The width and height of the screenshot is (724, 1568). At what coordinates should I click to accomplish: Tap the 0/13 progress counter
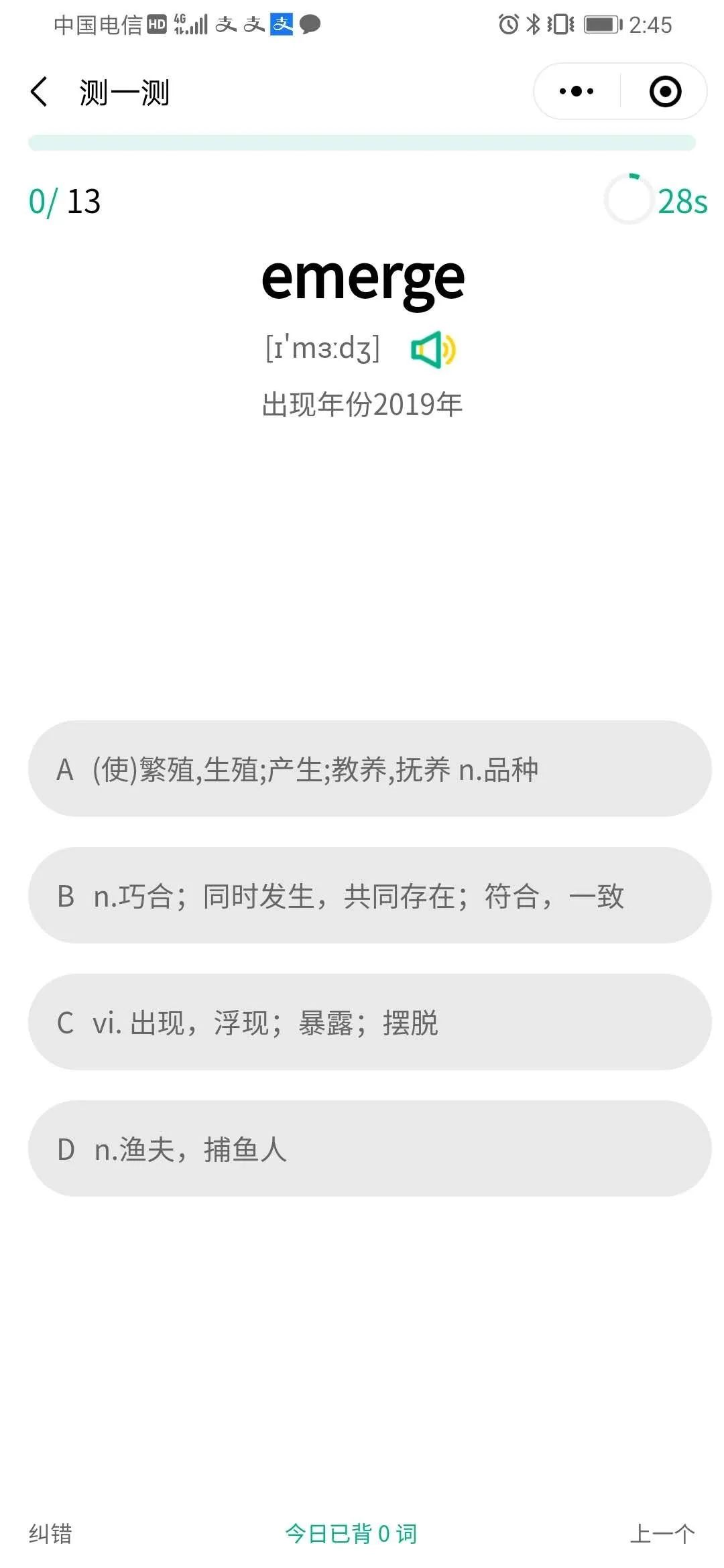pos(64,201)
